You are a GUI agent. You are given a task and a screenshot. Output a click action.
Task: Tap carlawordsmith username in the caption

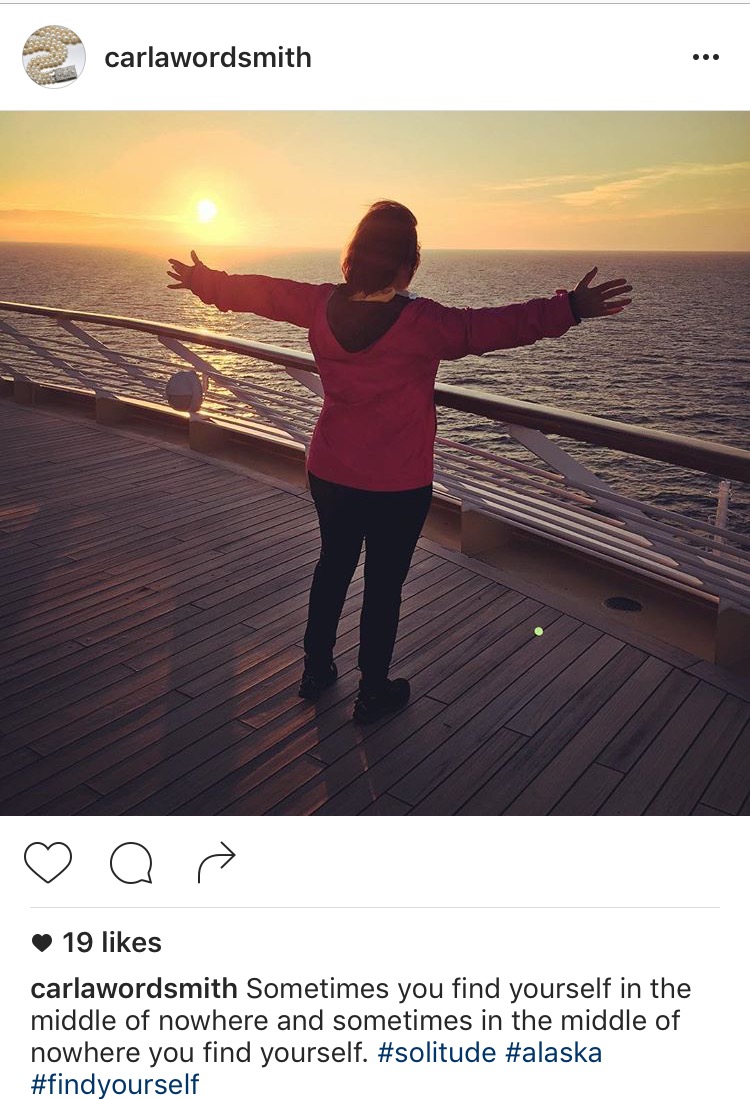pos(134,989)
